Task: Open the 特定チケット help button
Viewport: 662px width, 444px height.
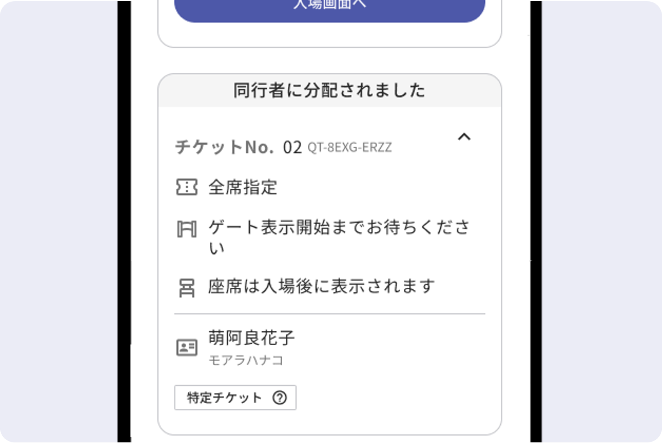Action: point(235,398)
